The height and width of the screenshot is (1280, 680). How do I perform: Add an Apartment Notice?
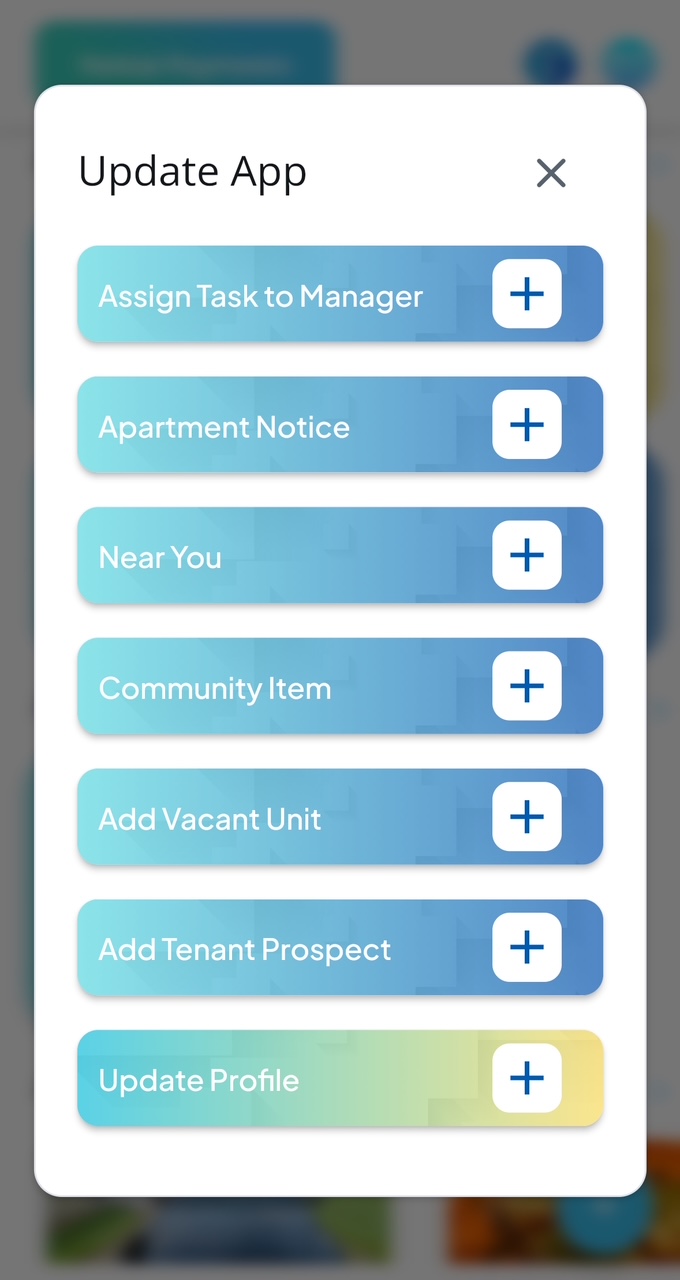pos(527,425)
